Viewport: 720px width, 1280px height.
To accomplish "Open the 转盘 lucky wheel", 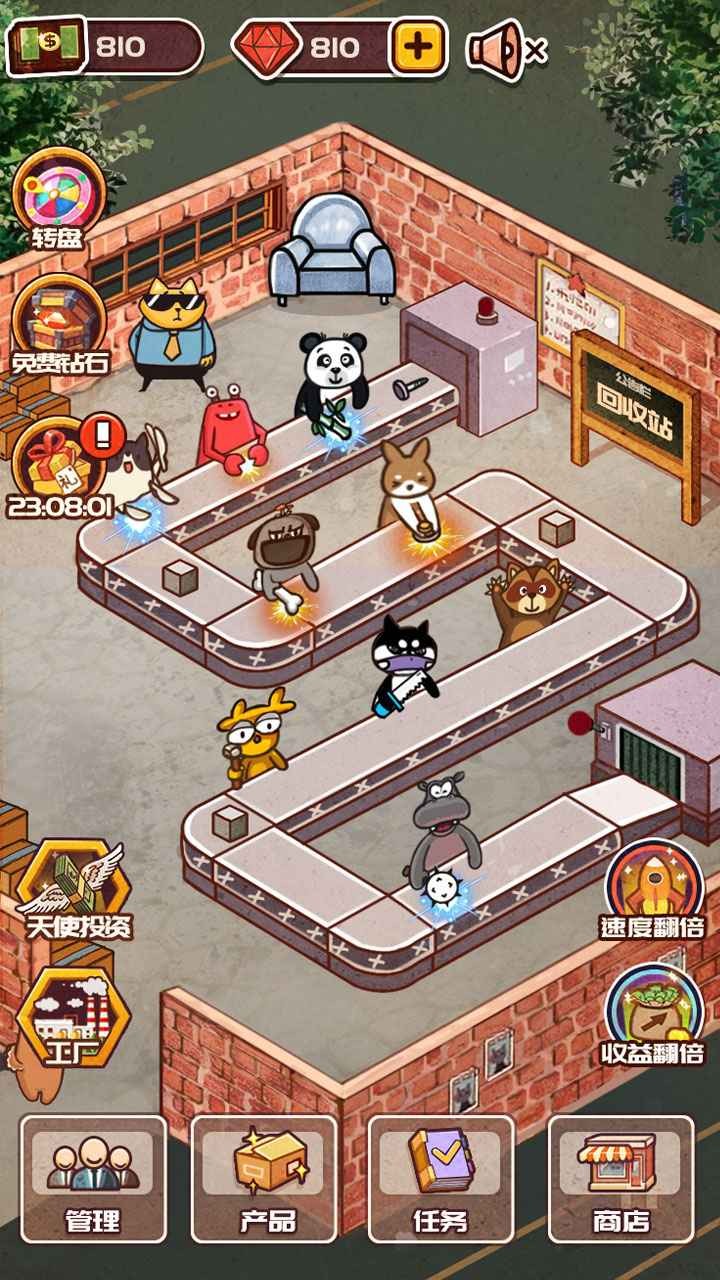I will point(57,195).
